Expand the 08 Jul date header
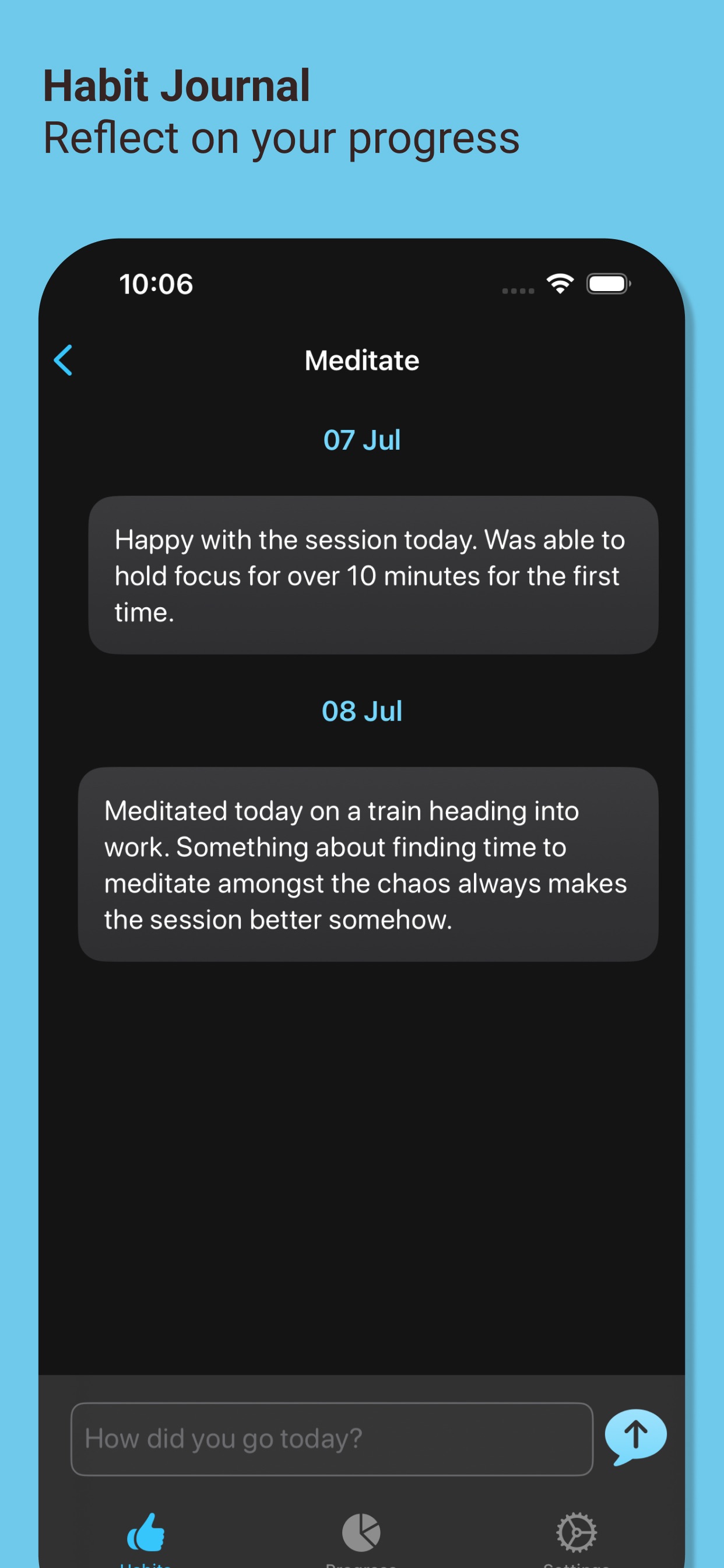Viewport: 724px width, 1568px height. (x=361, y=710)
